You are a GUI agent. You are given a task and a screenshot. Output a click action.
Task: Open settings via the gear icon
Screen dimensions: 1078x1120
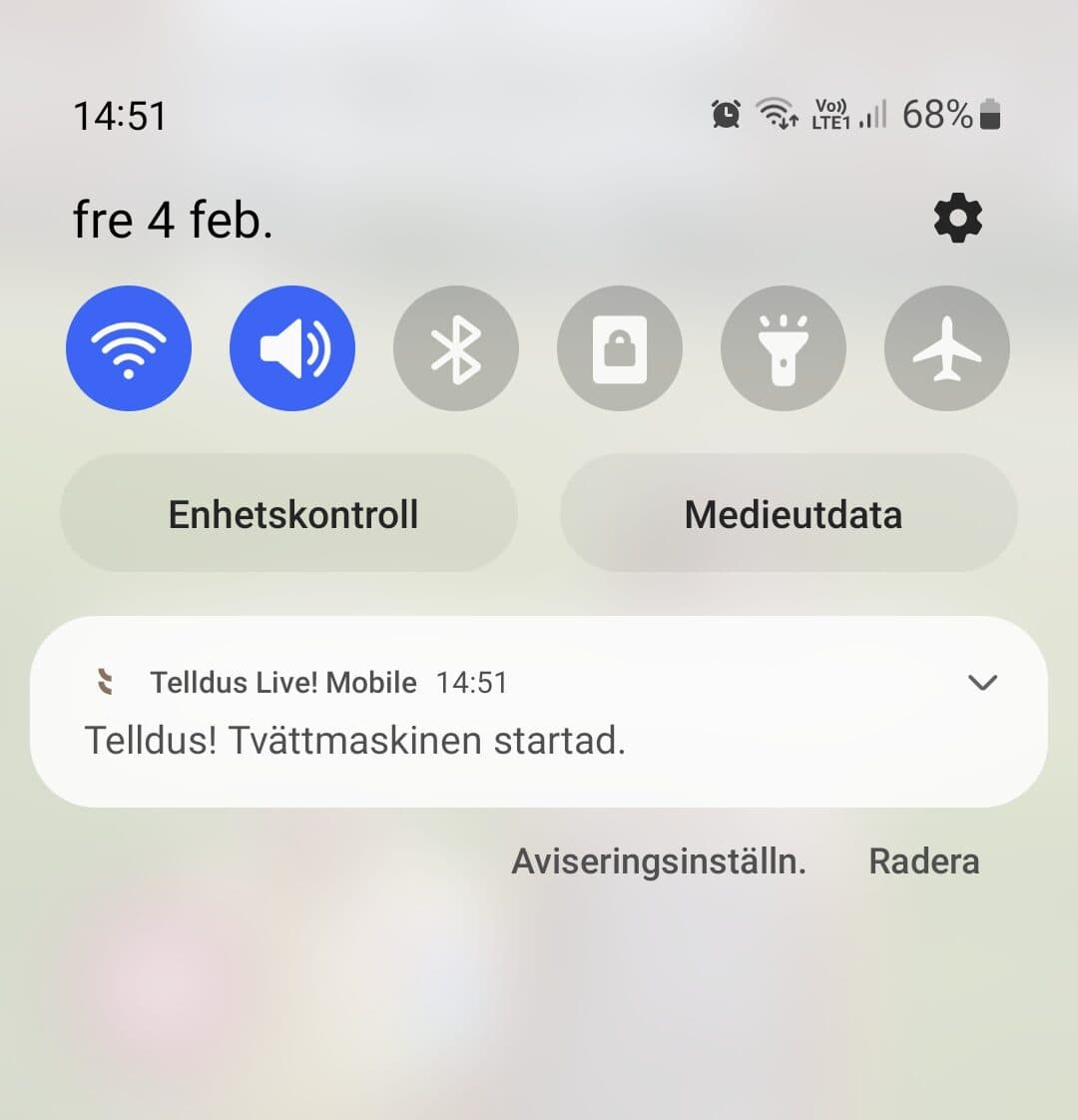957,219
